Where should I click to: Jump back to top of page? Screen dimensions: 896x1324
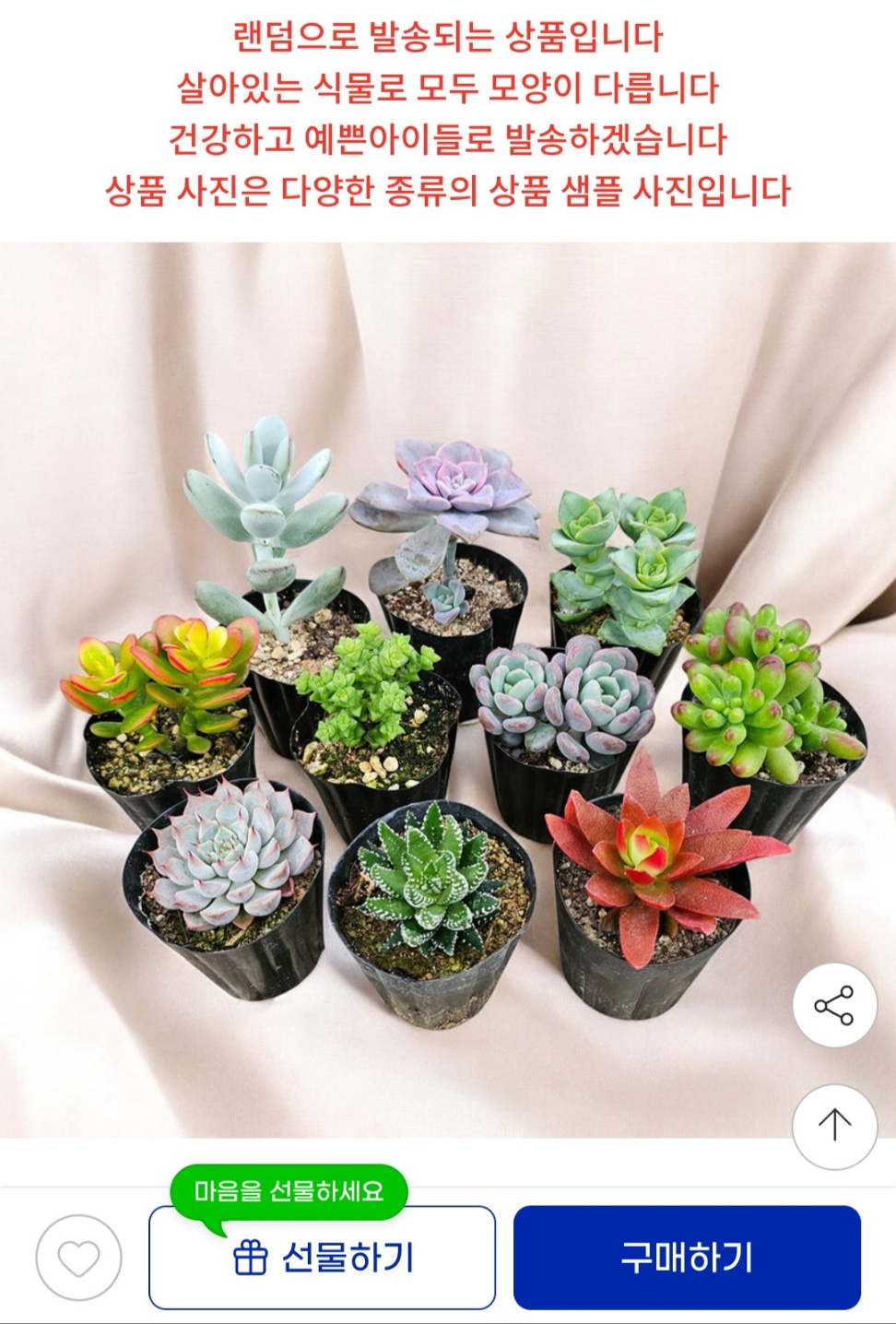click(834, 1126)
